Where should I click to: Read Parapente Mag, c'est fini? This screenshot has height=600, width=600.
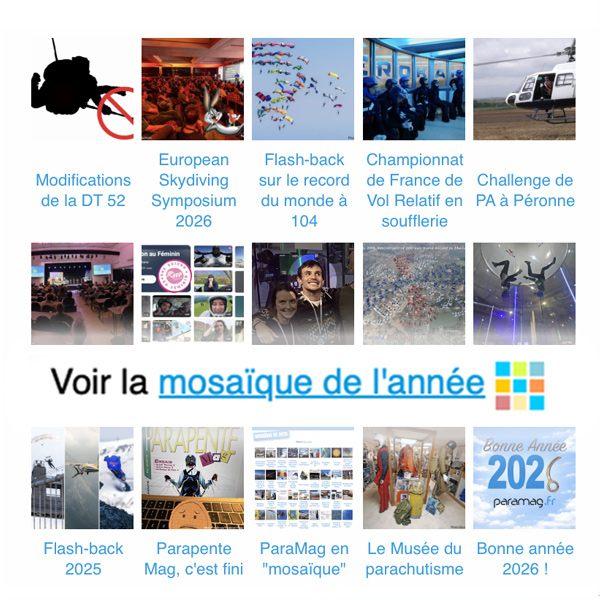pos(194,559)
